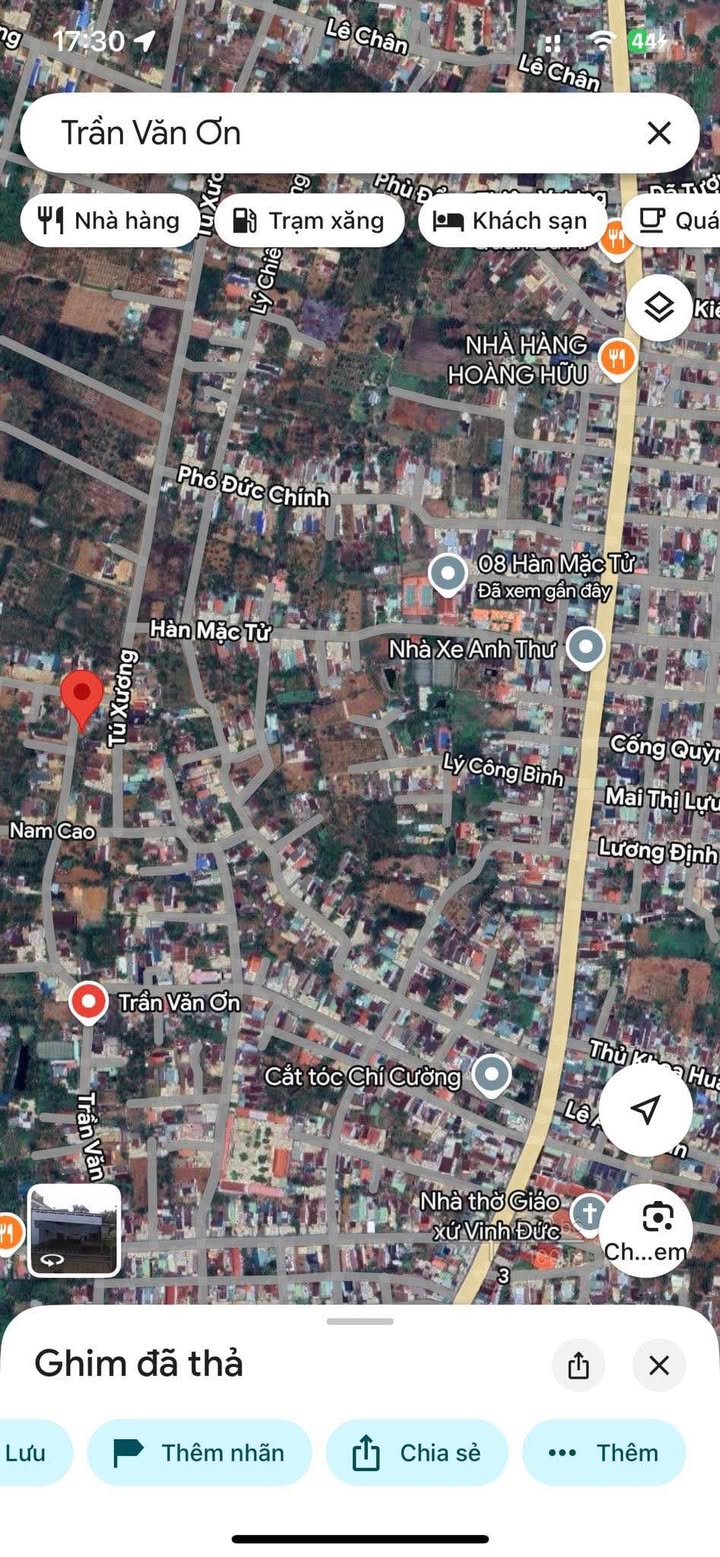This screenshot has width=720, height=1557.
Task: Close the Ghim đã thả panel
Action: tap(659, 1365)
